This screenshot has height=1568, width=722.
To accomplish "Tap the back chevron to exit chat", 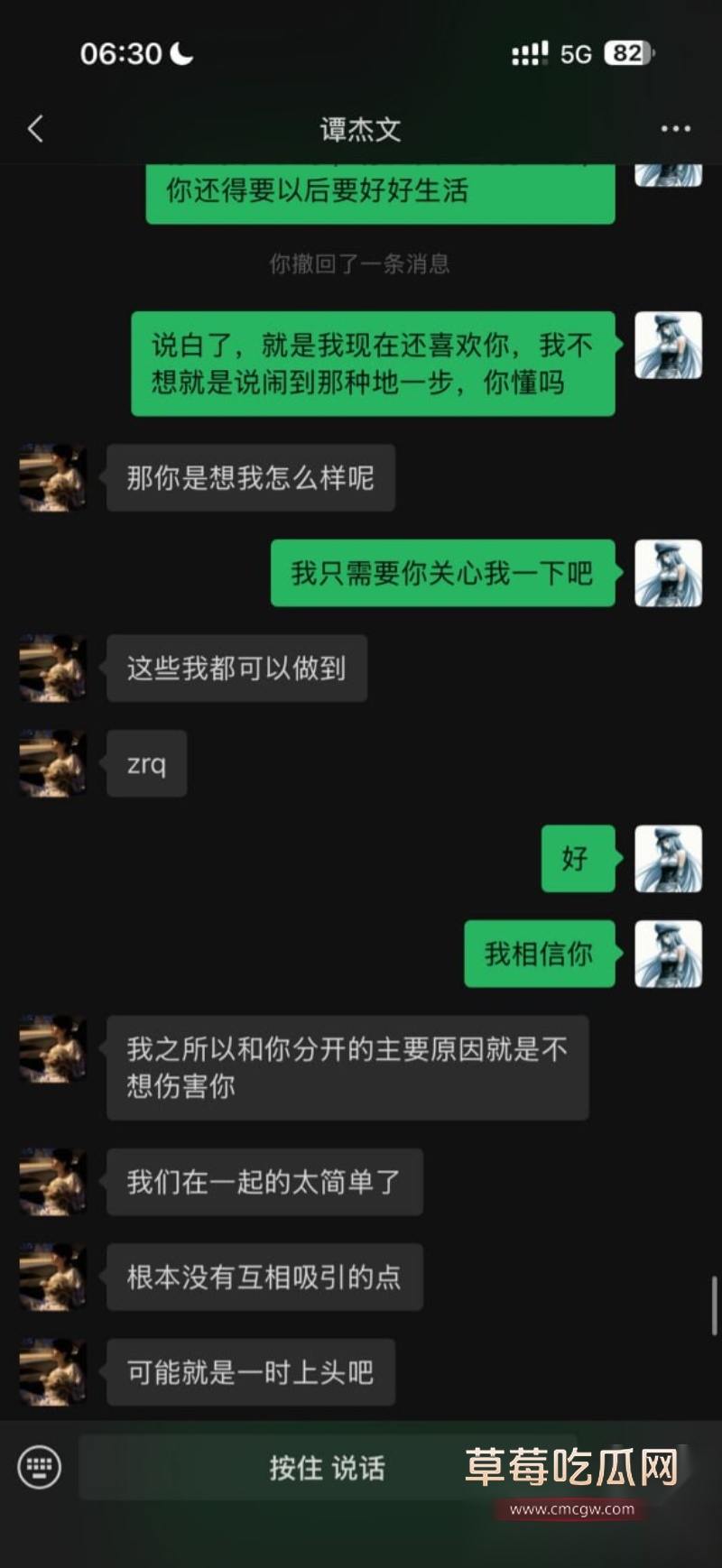I will (34, 128).
